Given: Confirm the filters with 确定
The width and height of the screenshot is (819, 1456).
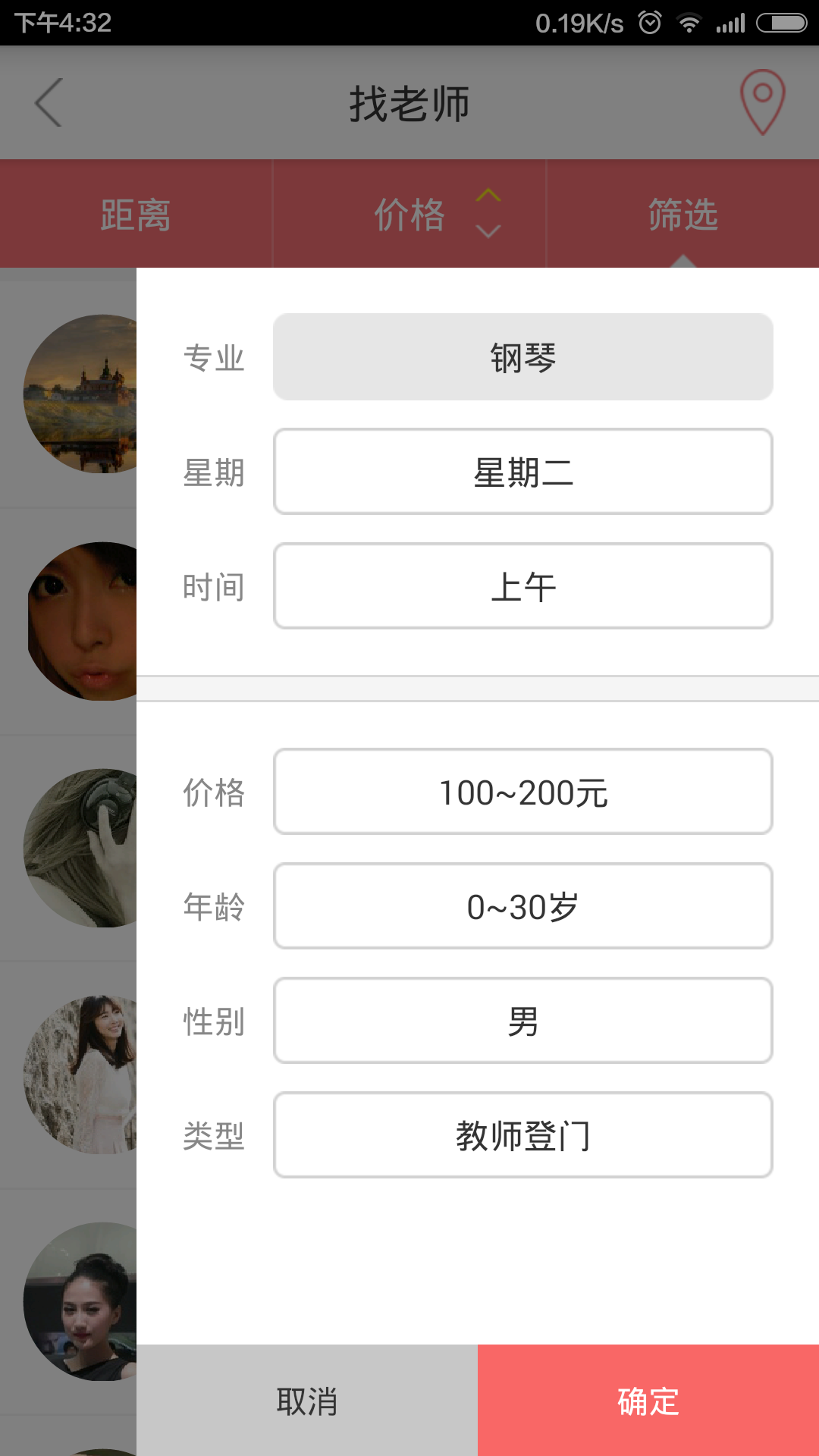Looking at the screenshot, I should click(648, 1401).
